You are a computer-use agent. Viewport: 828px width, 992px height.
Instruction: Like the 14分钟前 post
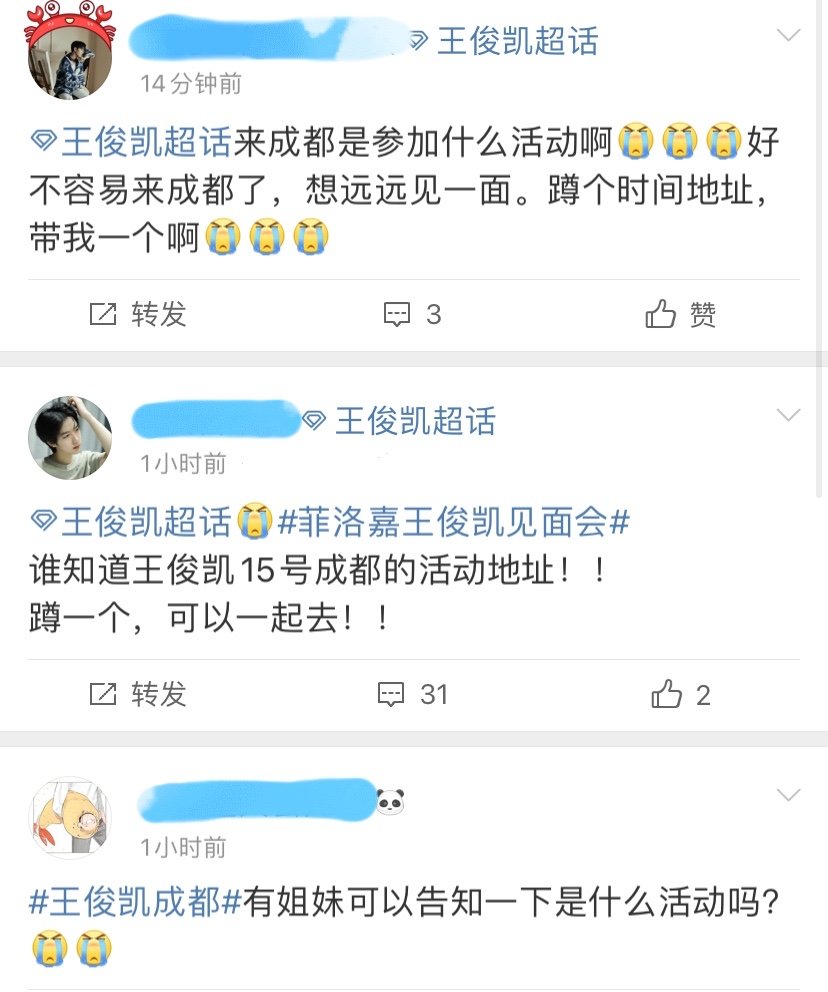(681, 315)
